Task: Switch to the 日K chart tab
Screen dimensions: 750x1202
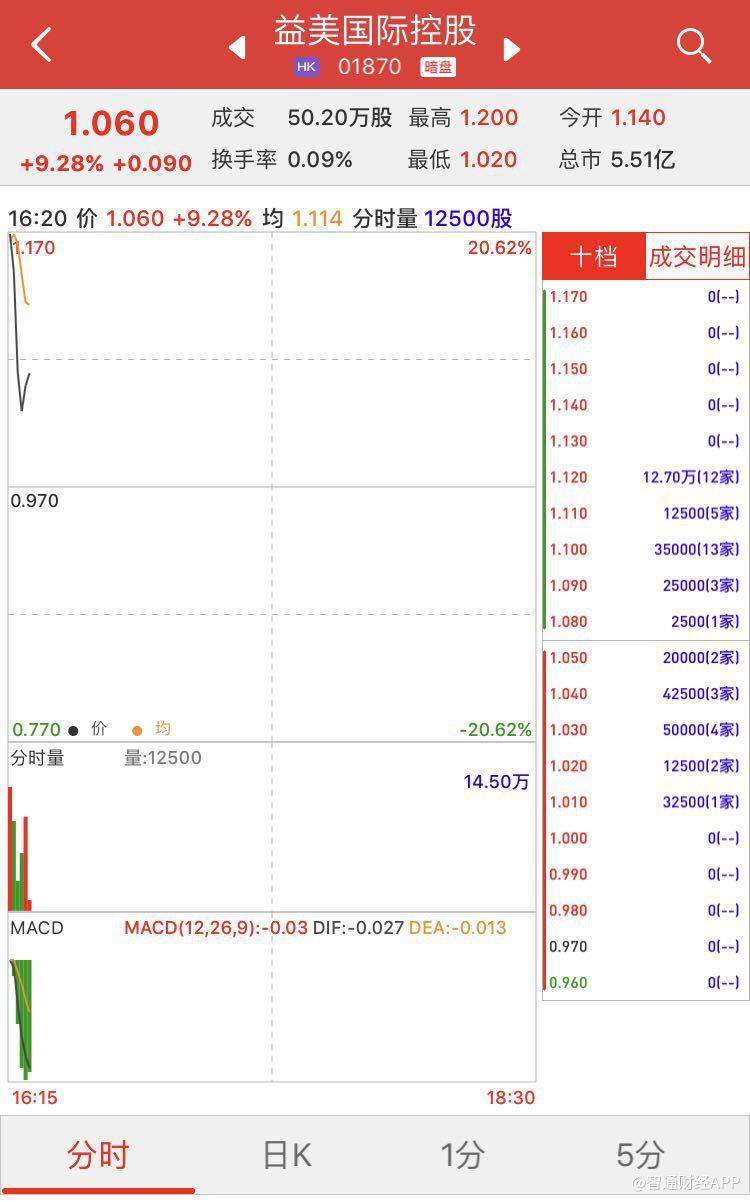Action: point(286,1155)
